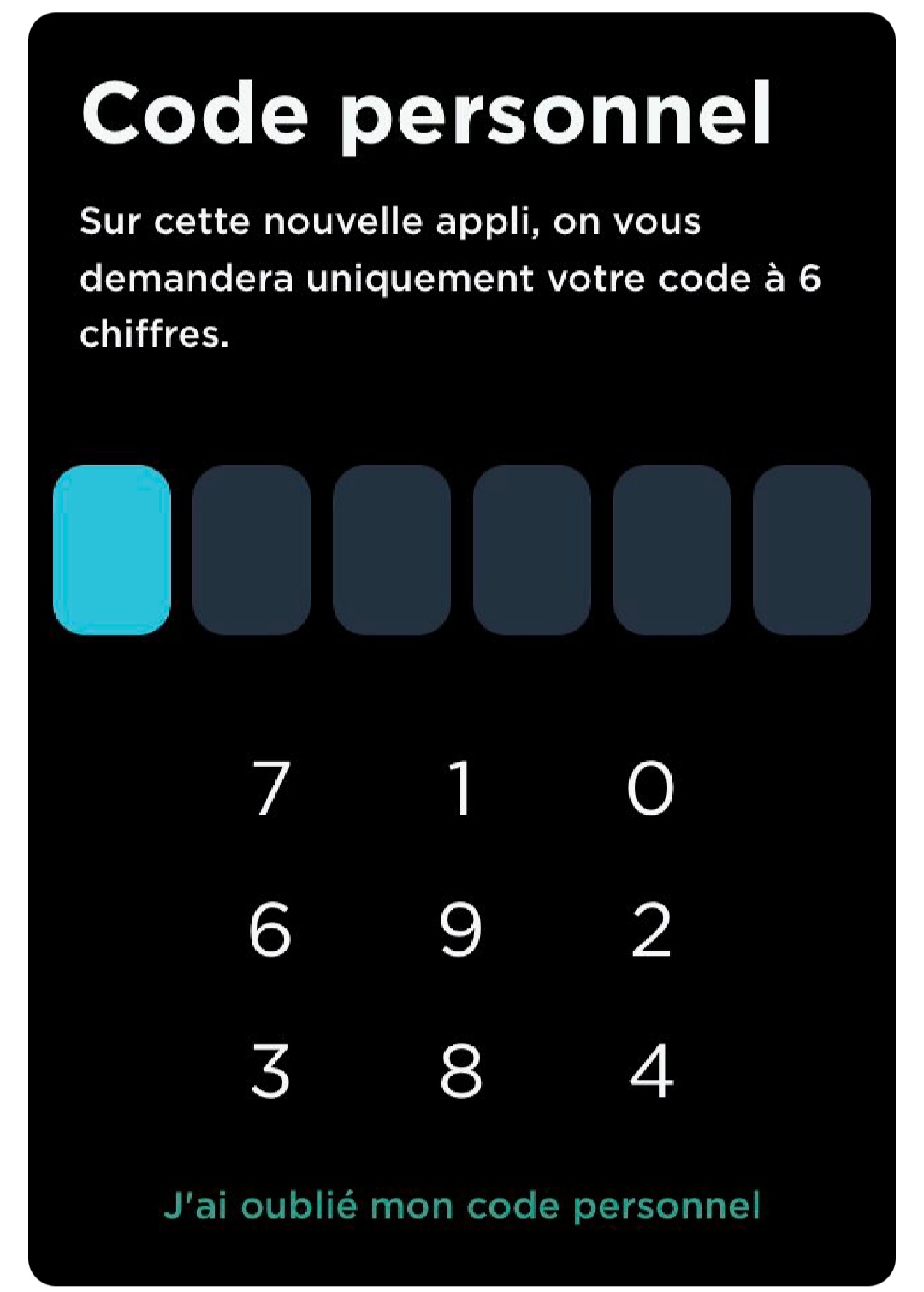Tap the number 6 key
Screen dimensions: 924x1292
(270, 929)
